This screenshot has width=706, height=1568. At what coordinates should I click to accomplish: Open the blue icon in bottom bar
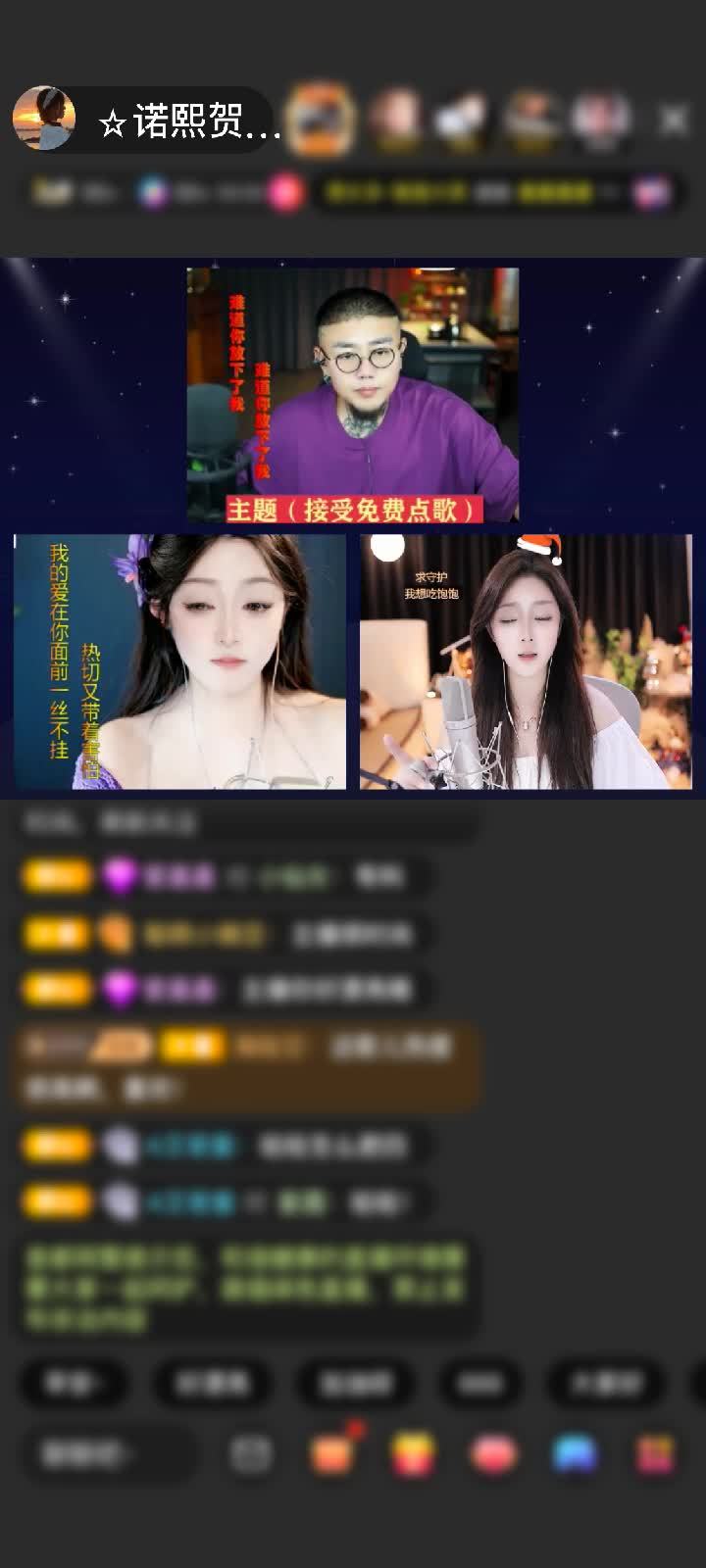574,1454
